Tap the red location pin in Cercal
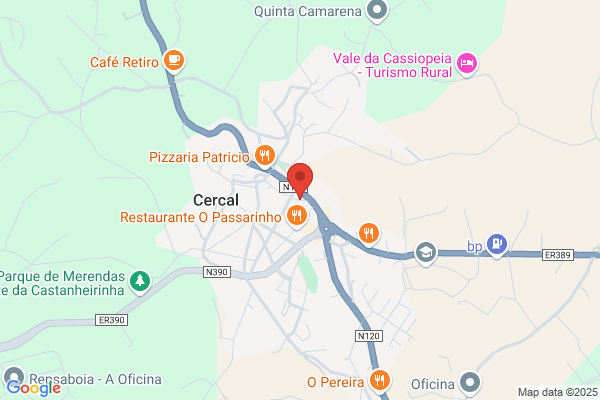Viewport: 600px width, 400px height. click(x=300, y=180)
